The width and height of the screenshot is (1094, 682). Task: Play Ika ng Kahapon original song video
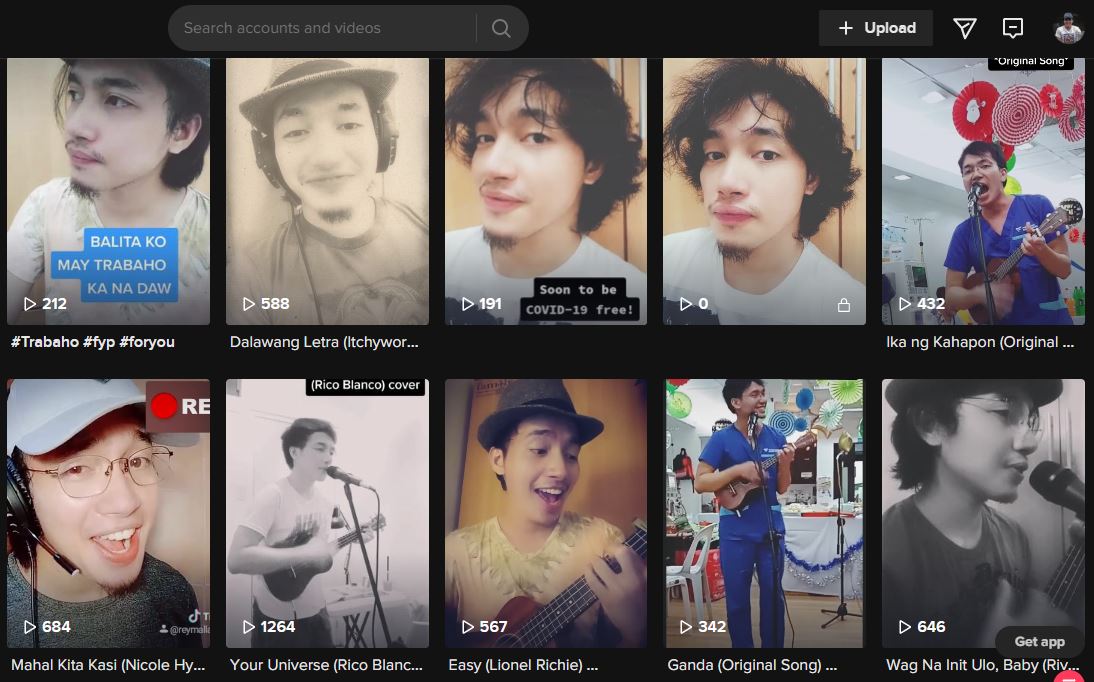pyautogui.click(x=983, y=190)
